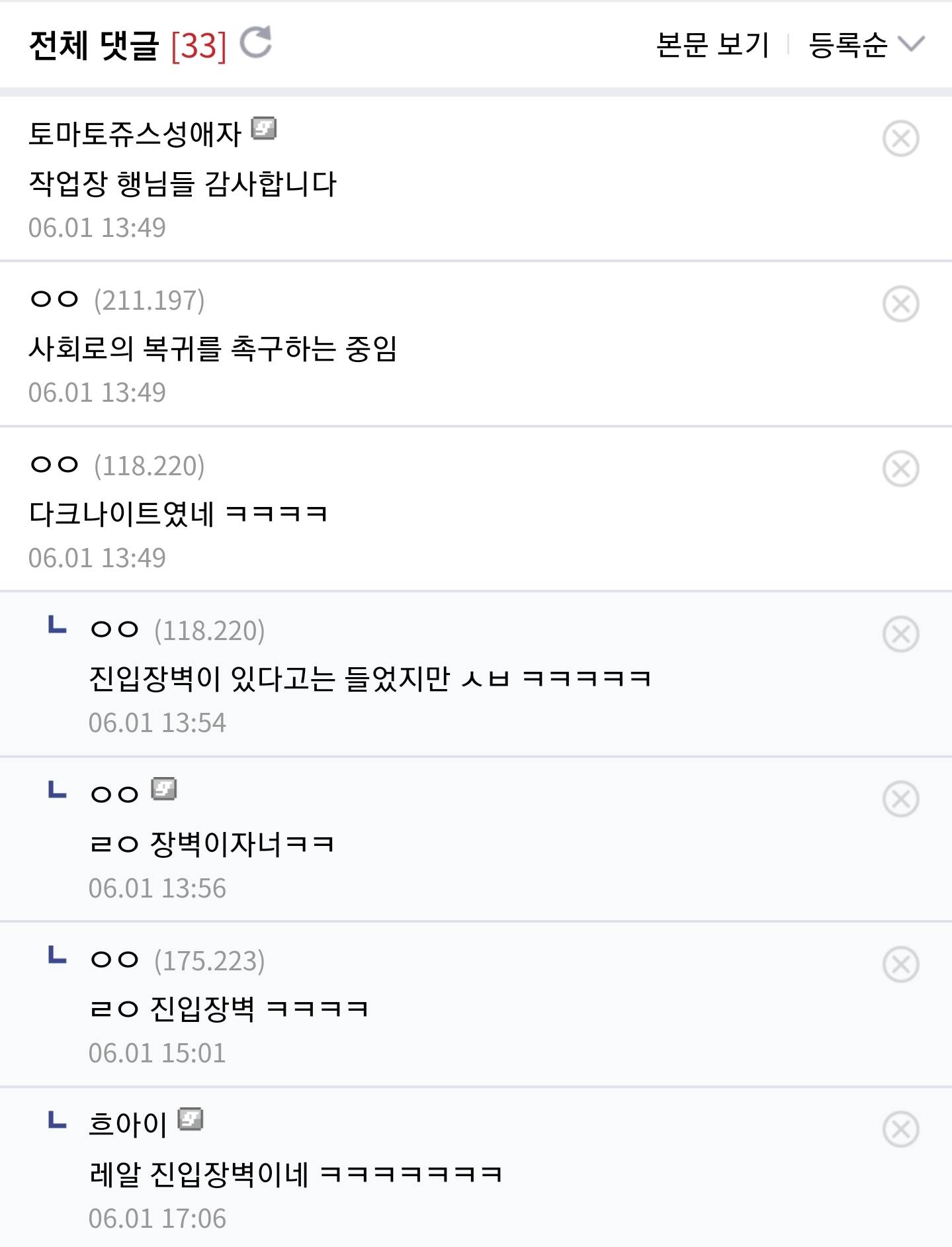Delete the 진입장벽이 있다고는 들었지만 reply
952x1247 pixels.
pos(900,634)
